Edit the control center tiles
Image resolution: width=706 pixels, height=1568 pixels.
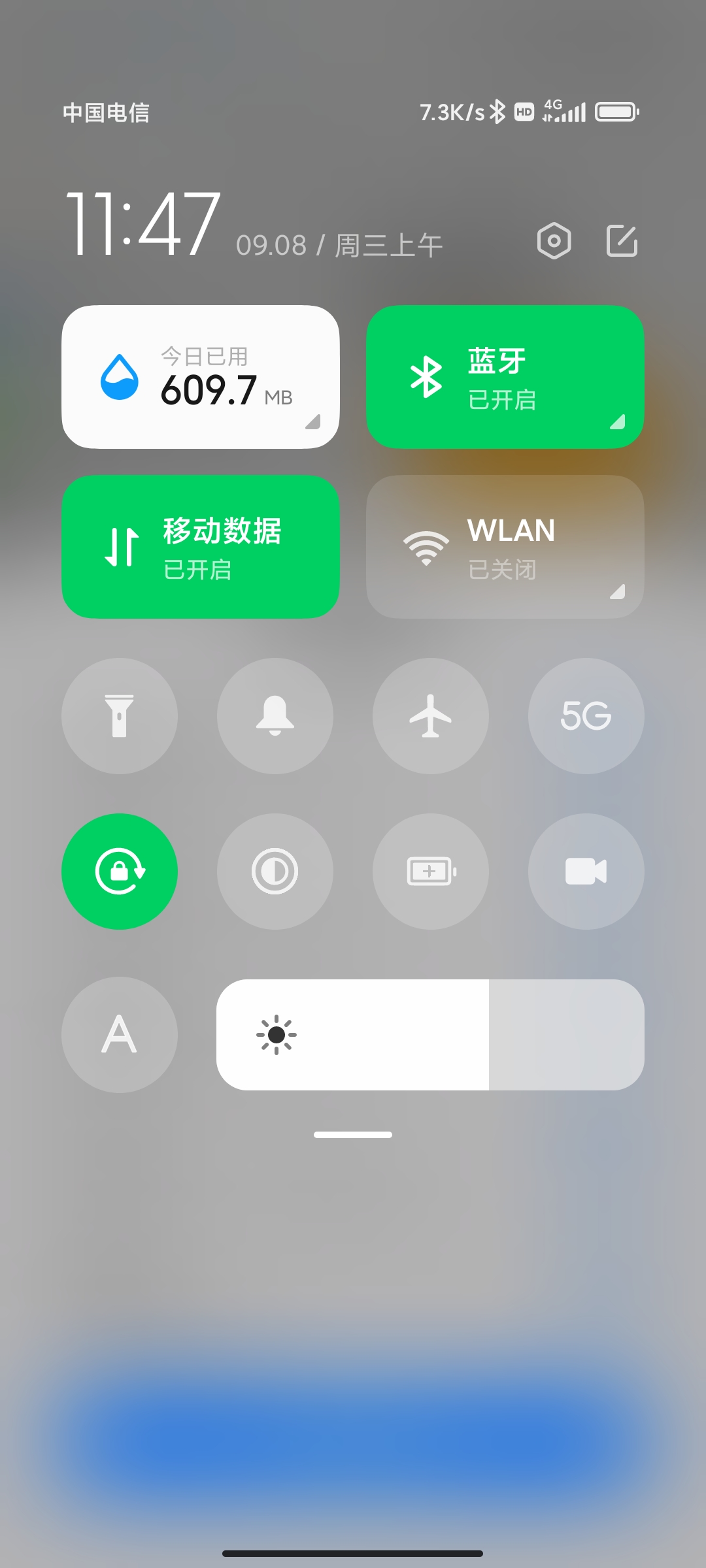click(x=622, y=240)
